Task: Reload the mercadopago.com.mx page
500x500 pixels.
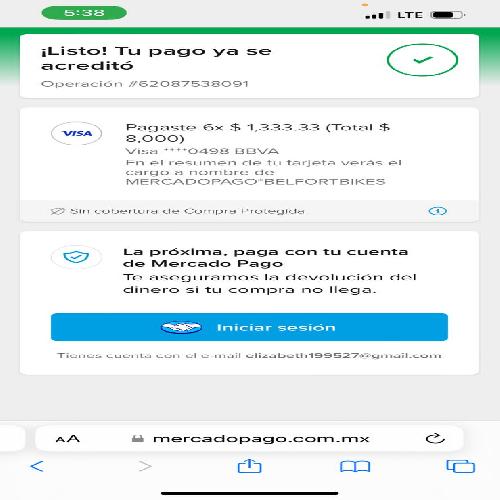Action: 435,438
